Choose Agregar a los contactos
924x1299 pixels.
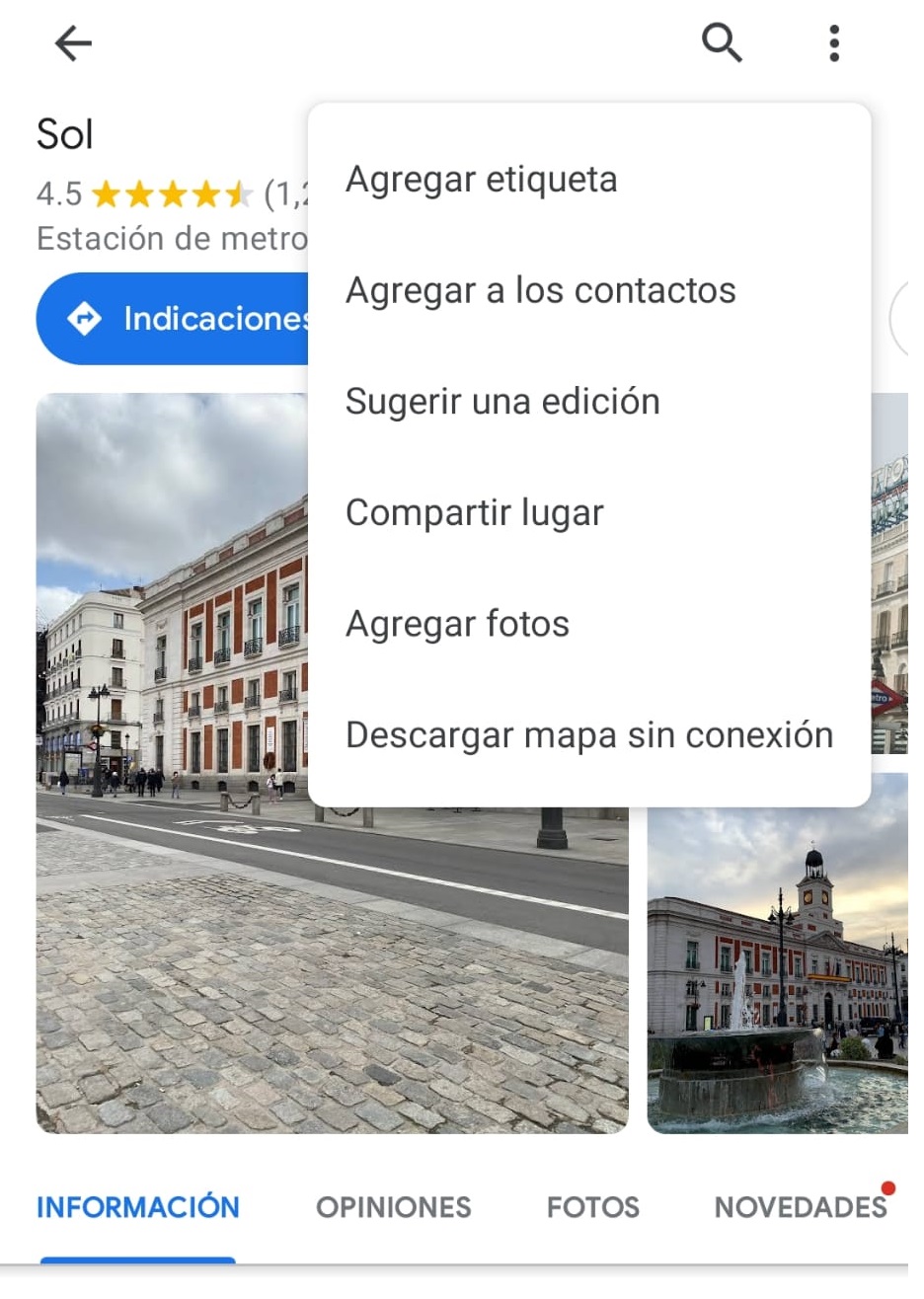[541, 291]
